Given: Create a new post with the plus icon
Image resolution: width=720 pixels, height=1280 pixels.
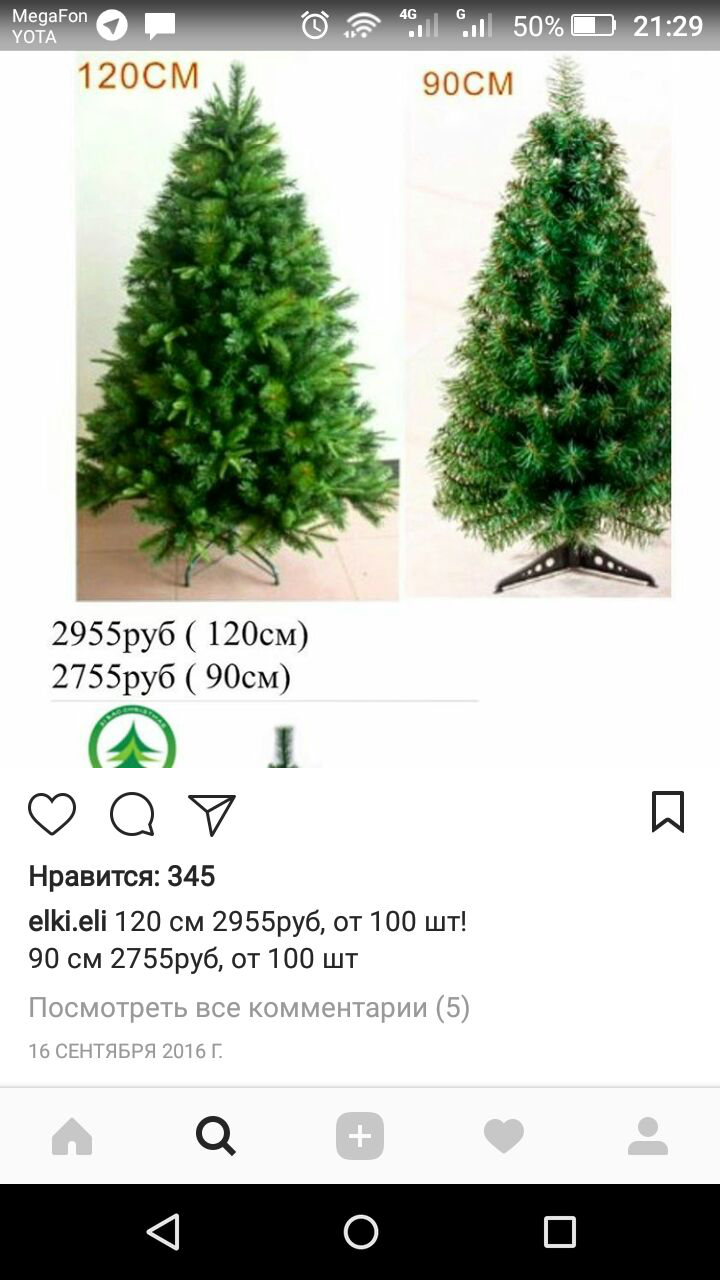Looking at the screenshot, I should pyautogui.click(x=360, y=1136).
